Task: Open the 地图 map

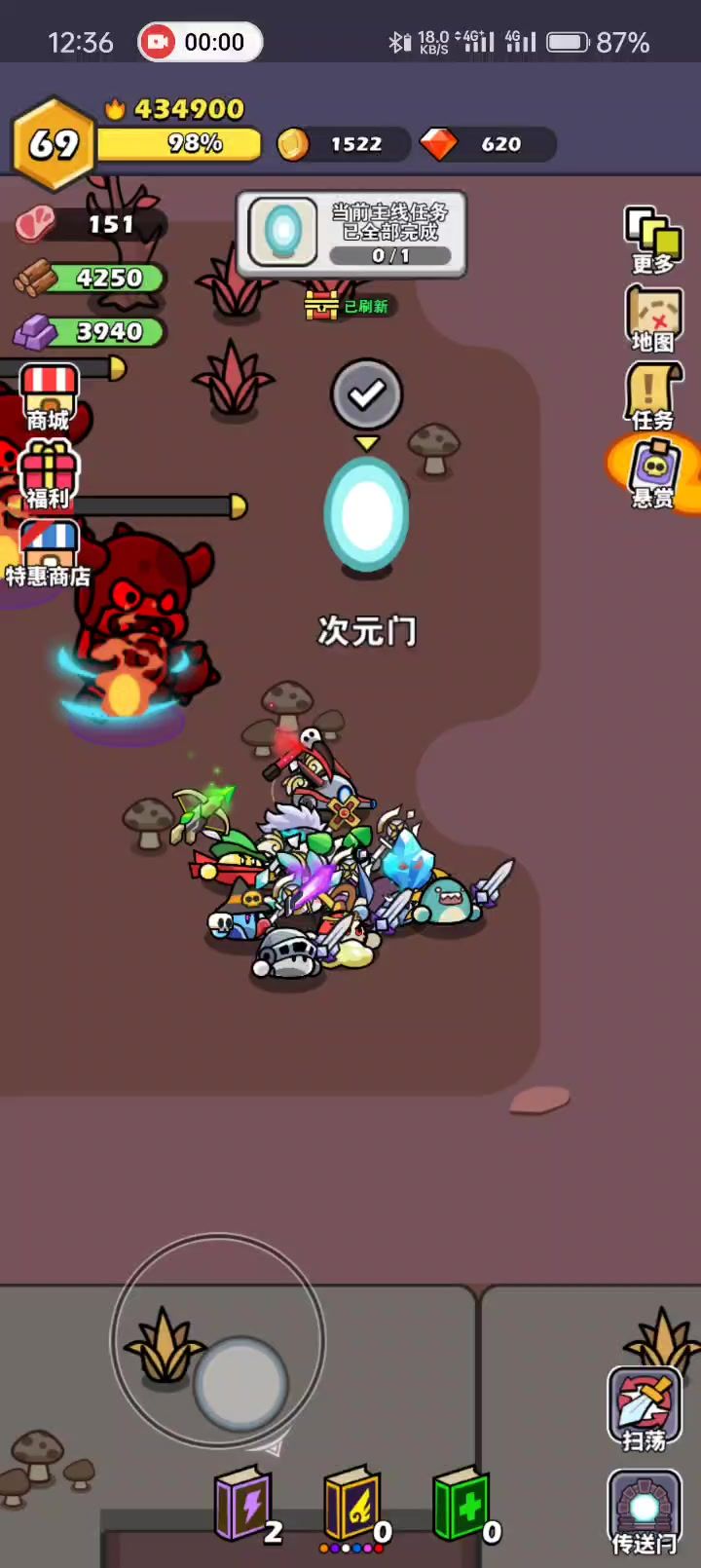Action: coord(652,319)
